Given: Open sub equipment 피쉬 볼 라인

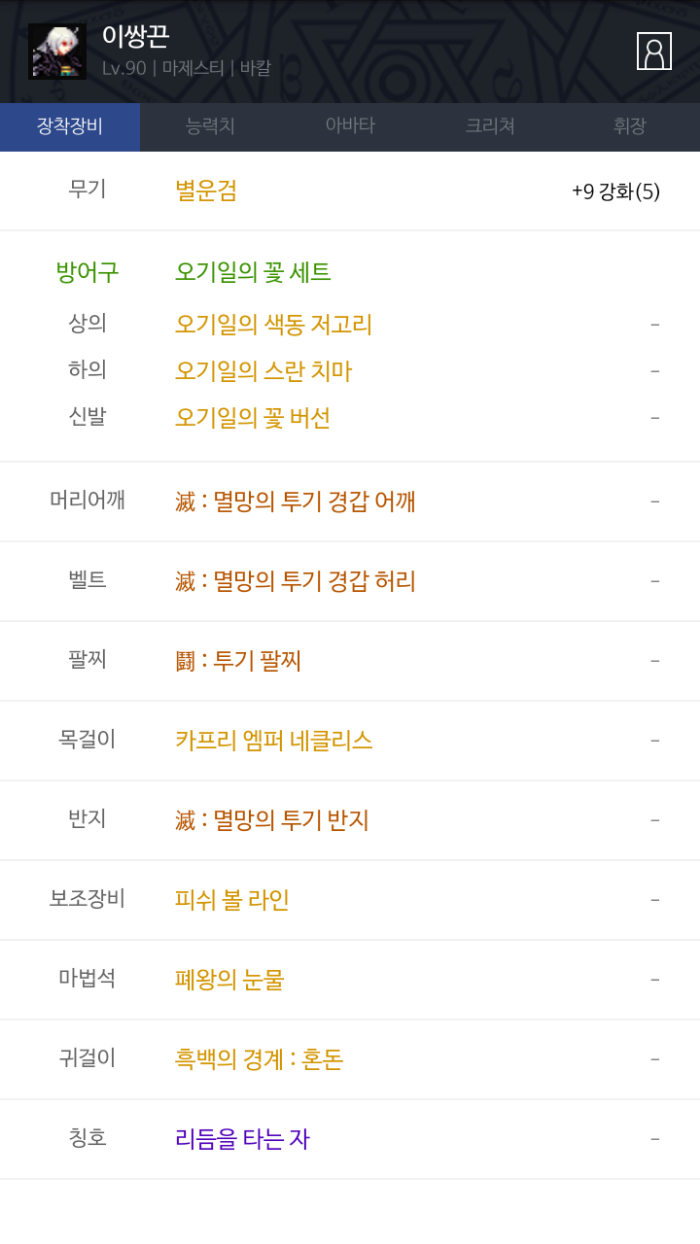Looking at the screenshot, I should click(232, 900).
